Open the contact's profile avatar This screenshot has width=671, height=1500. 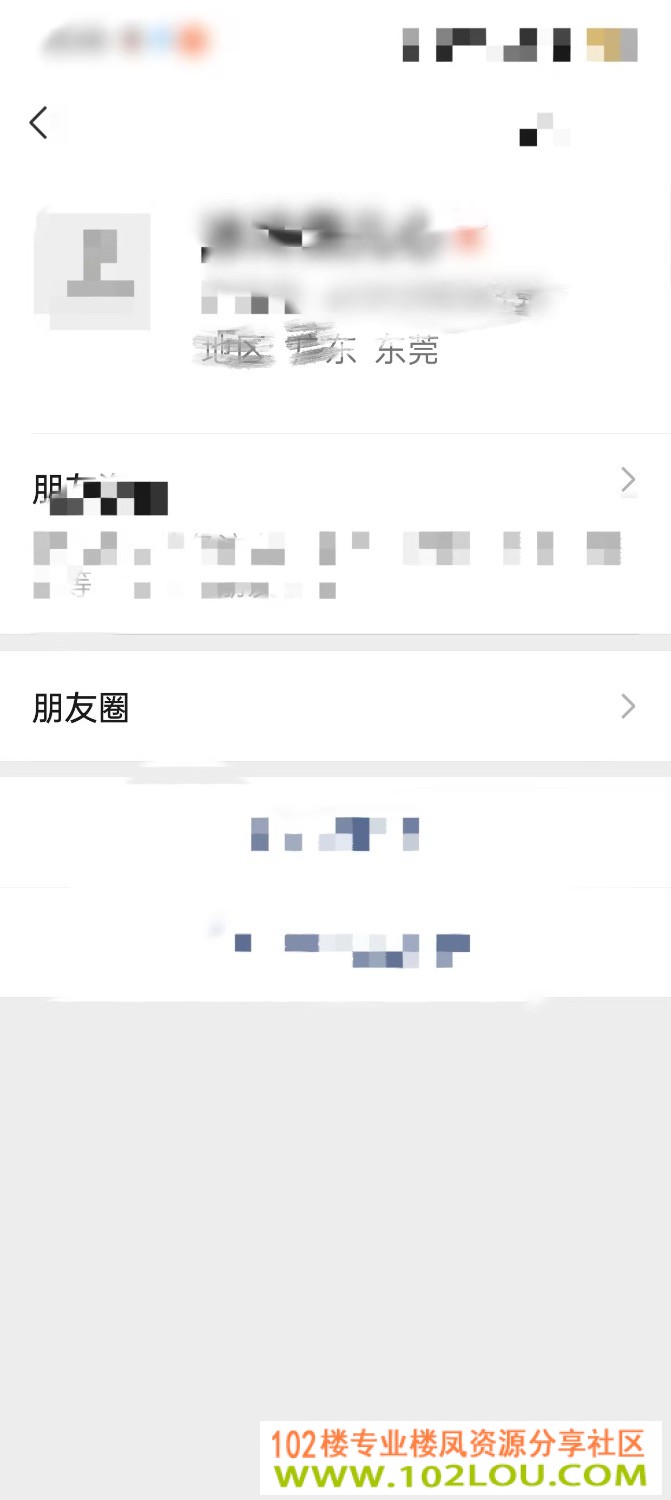92,270
